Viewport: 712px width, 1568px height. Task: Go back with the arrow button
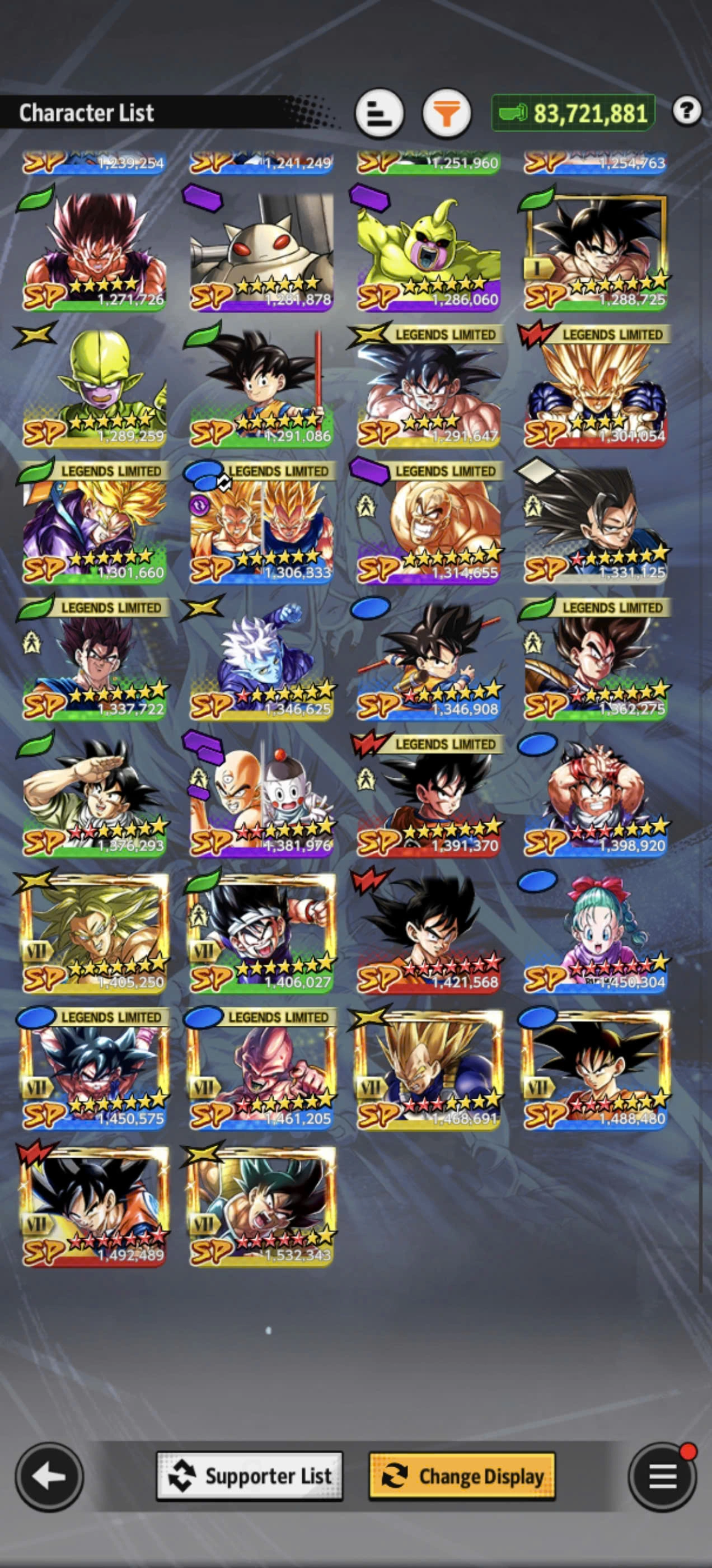click(49, 1476)
